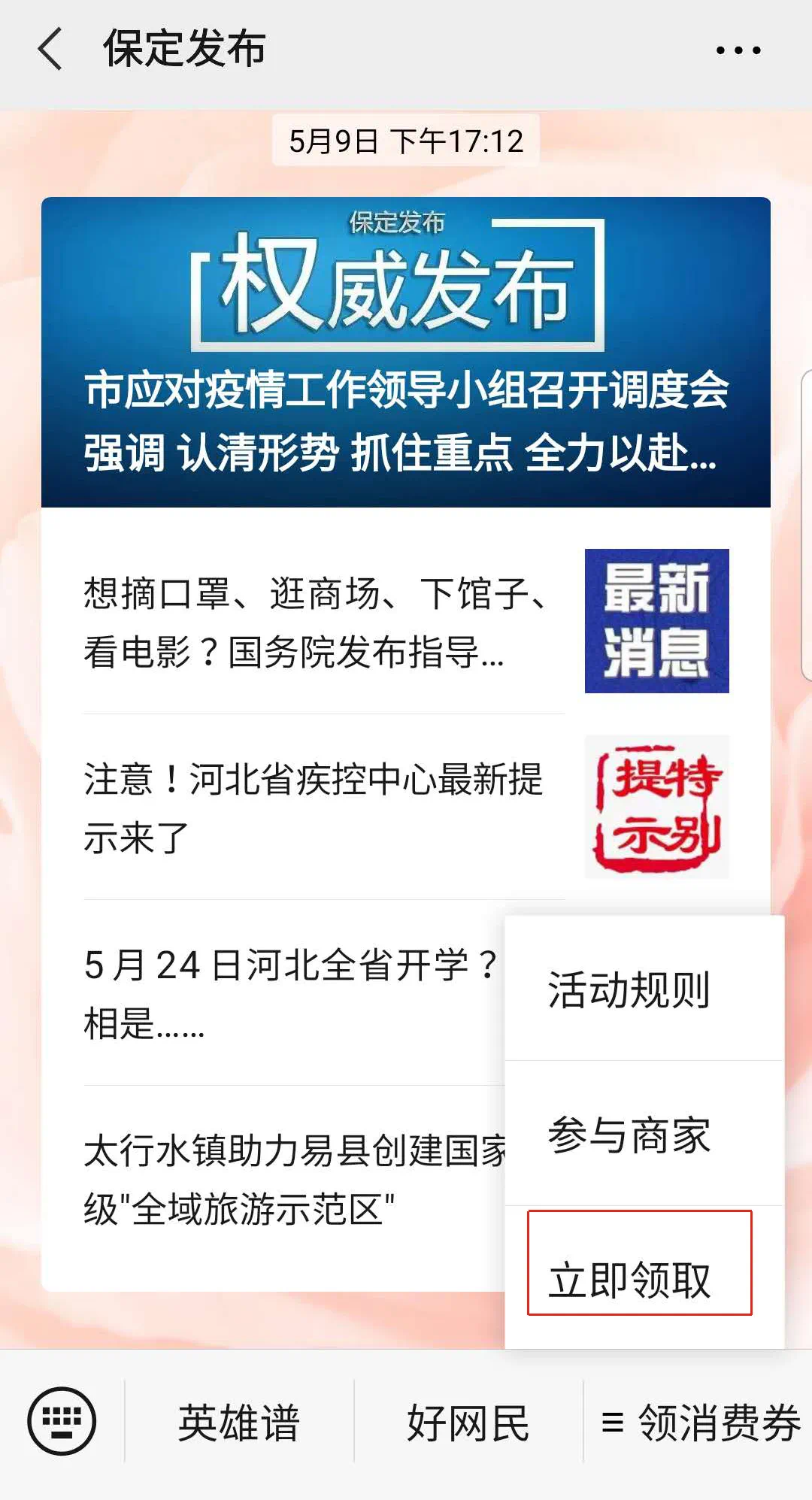Screen dimensions: 812x1500
Task: Open the three-dot overflow menu
Action: pyautogui.click(x=738, y=50)
